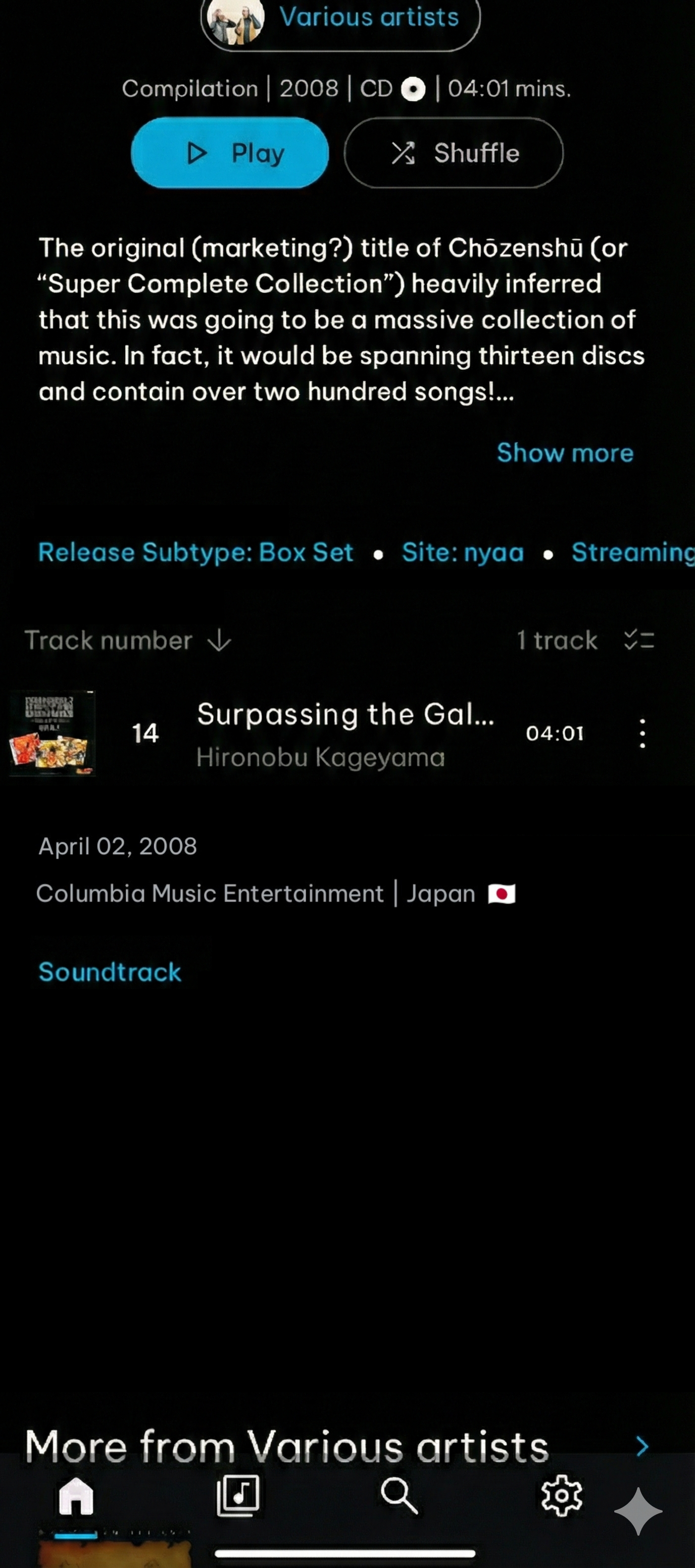Switch to the Home tab
Screen dimensions: 695x1568
point(76,1496)
